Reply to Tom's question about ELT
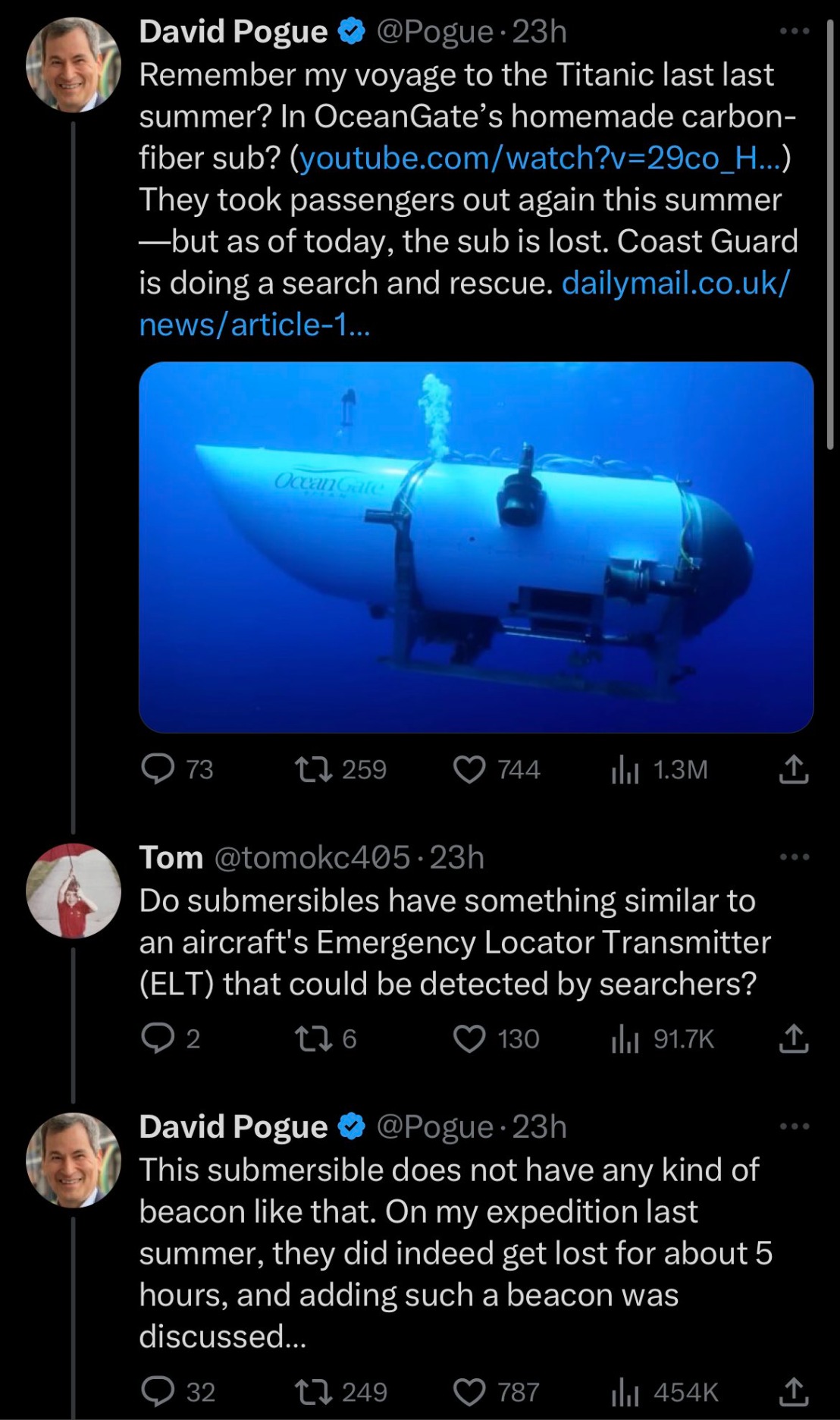The height and width of the screenshot is (1420, 840). coord(171,1038)
